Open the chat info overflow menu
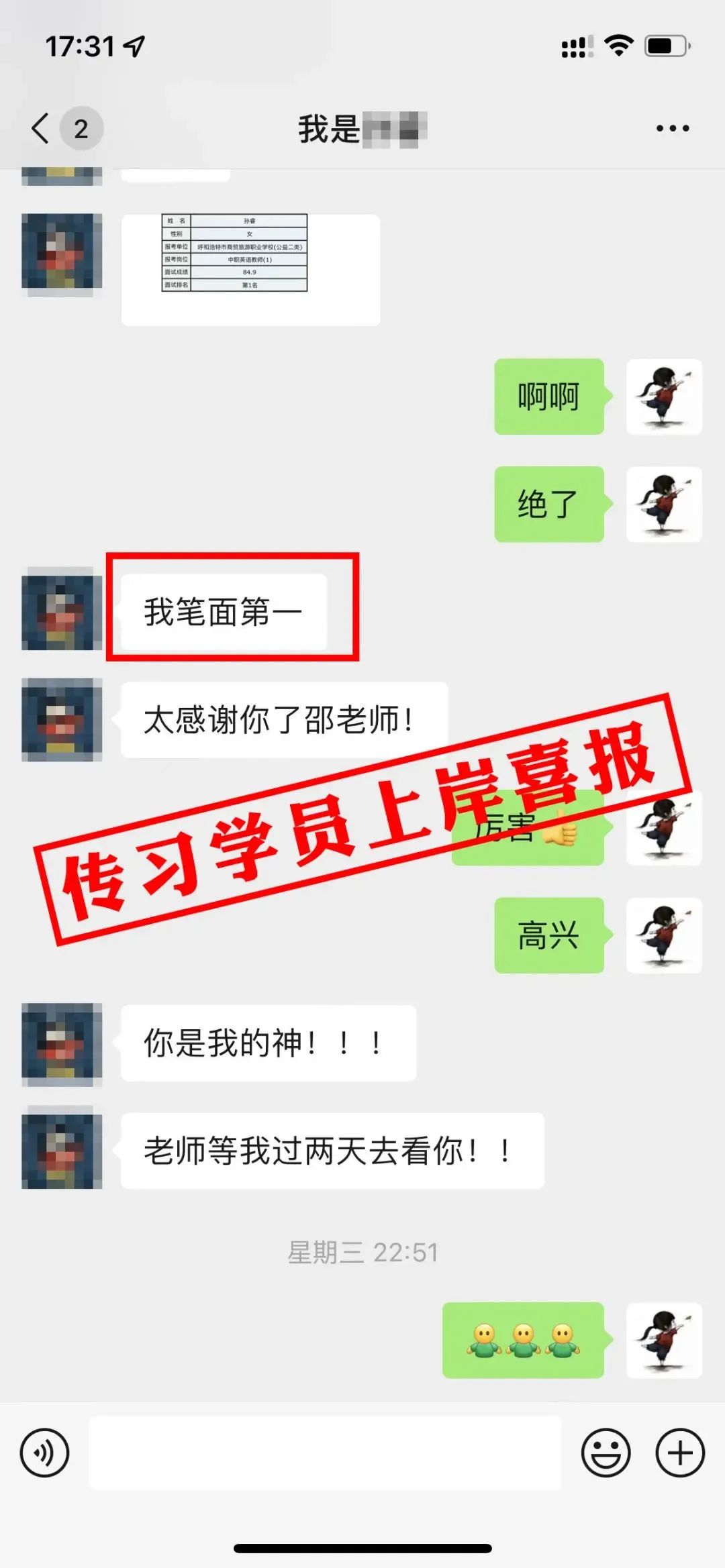The image size is (725, 1568). click(x=673, y=128)
